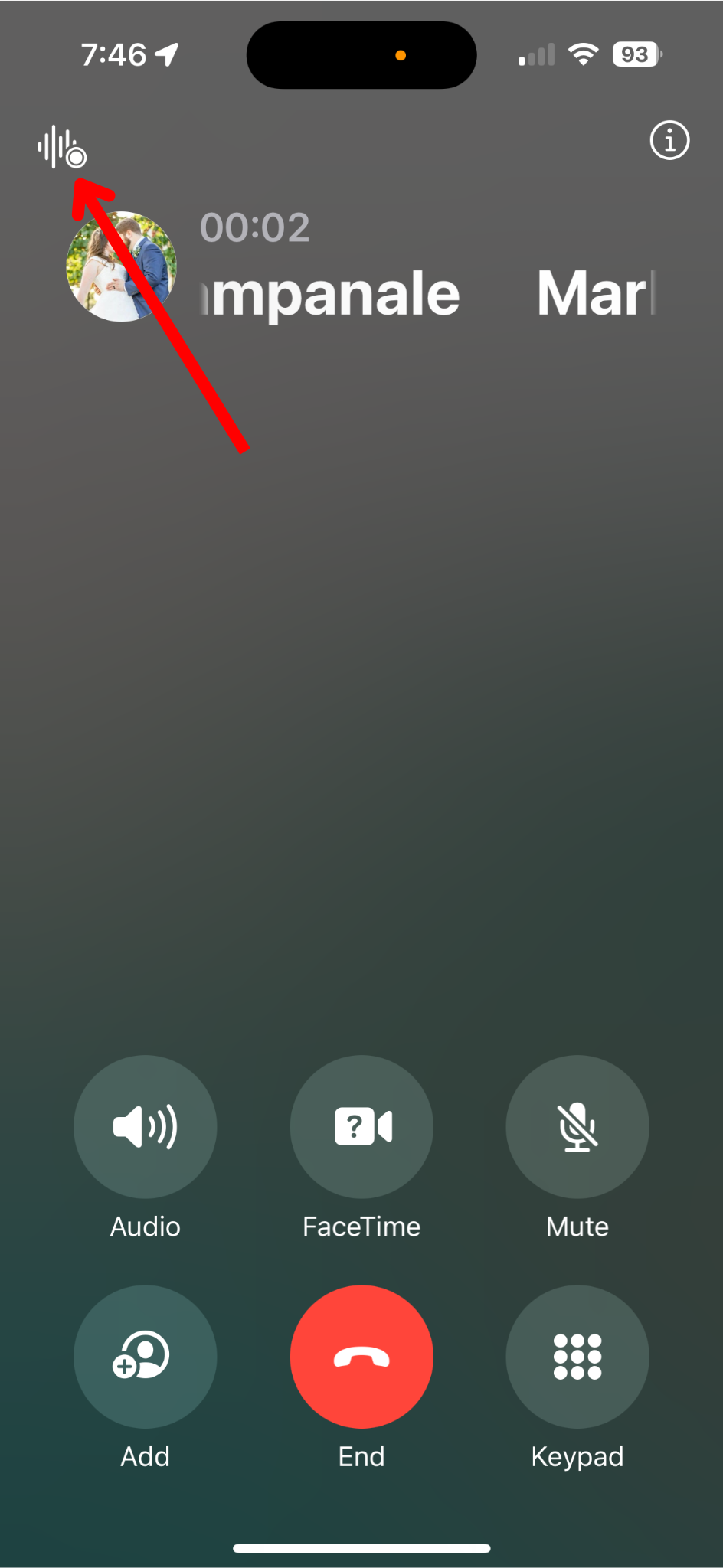Open the call info button

click(669, 141)
